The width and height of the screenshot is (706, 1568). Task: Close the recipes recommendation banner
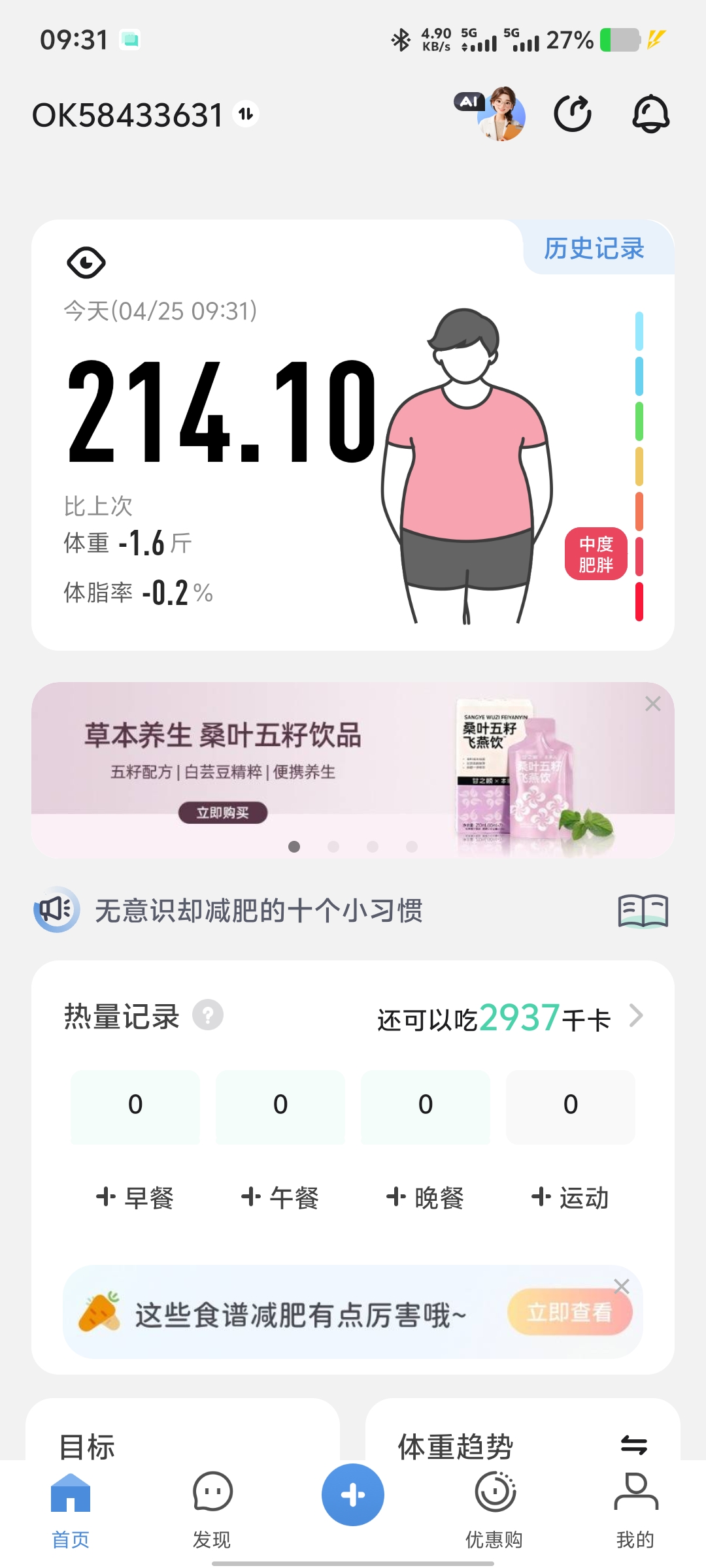coord(622,1286)
